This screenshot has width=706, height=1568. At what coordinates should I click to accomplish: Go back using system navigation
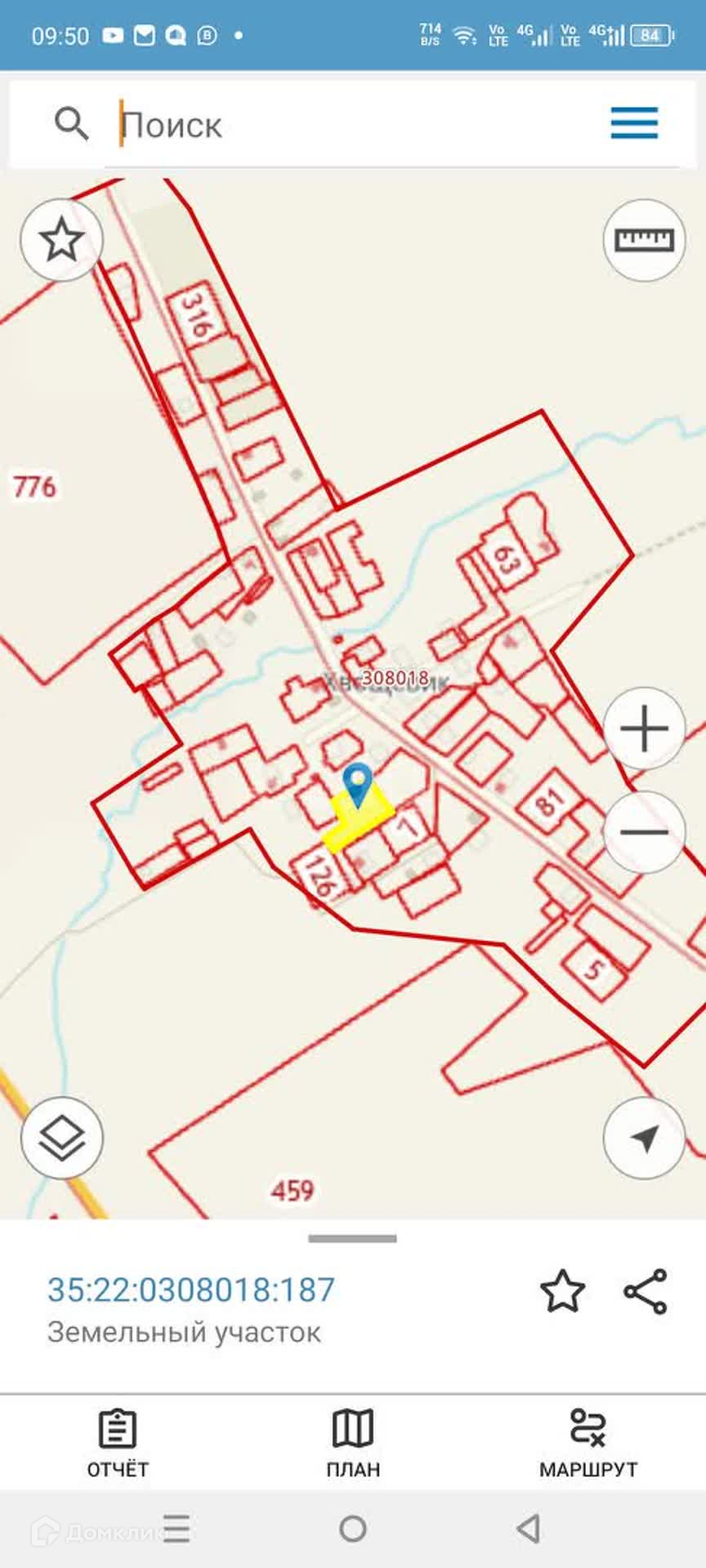pos(529,1528)
